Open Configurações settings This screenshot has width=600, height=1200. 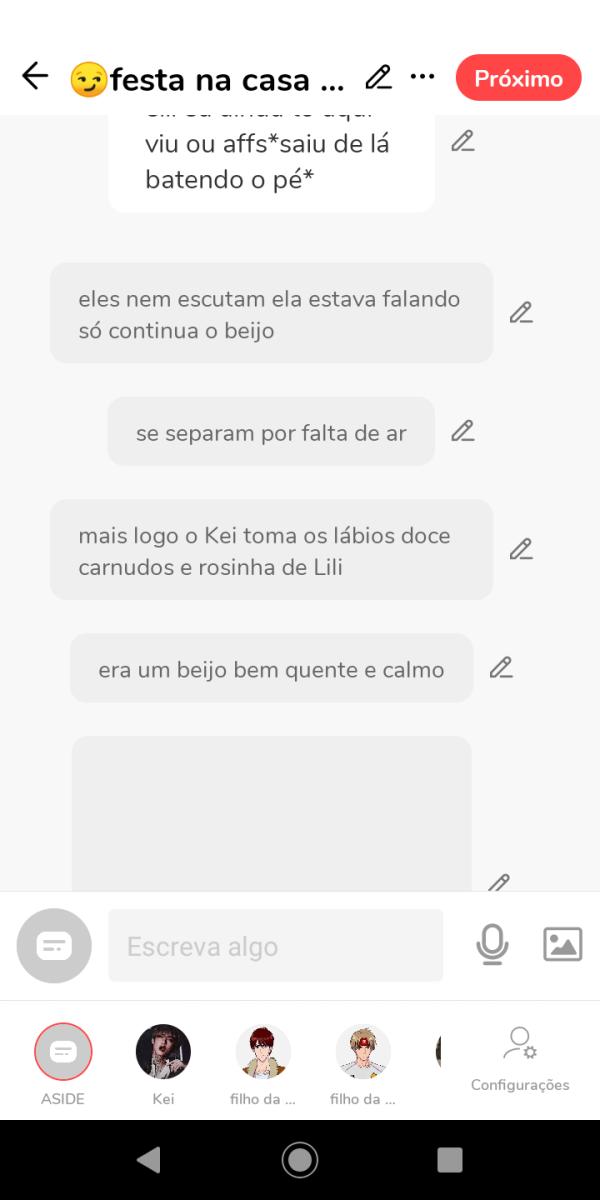[x=519, y=1058]
